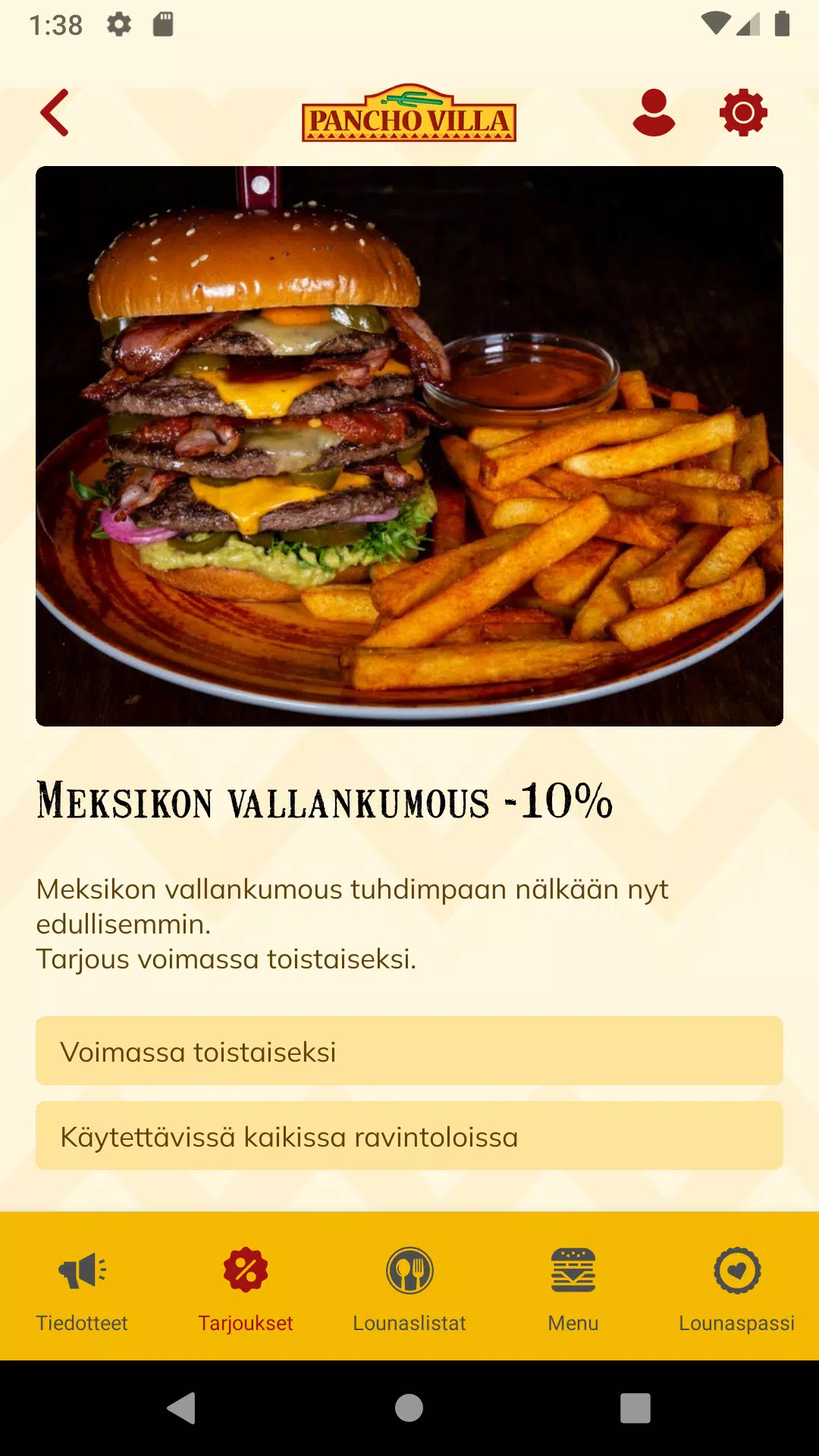Screen dimensions: 819x1456
Task: Open the Lounaspassi tab
Action: 737,1288
